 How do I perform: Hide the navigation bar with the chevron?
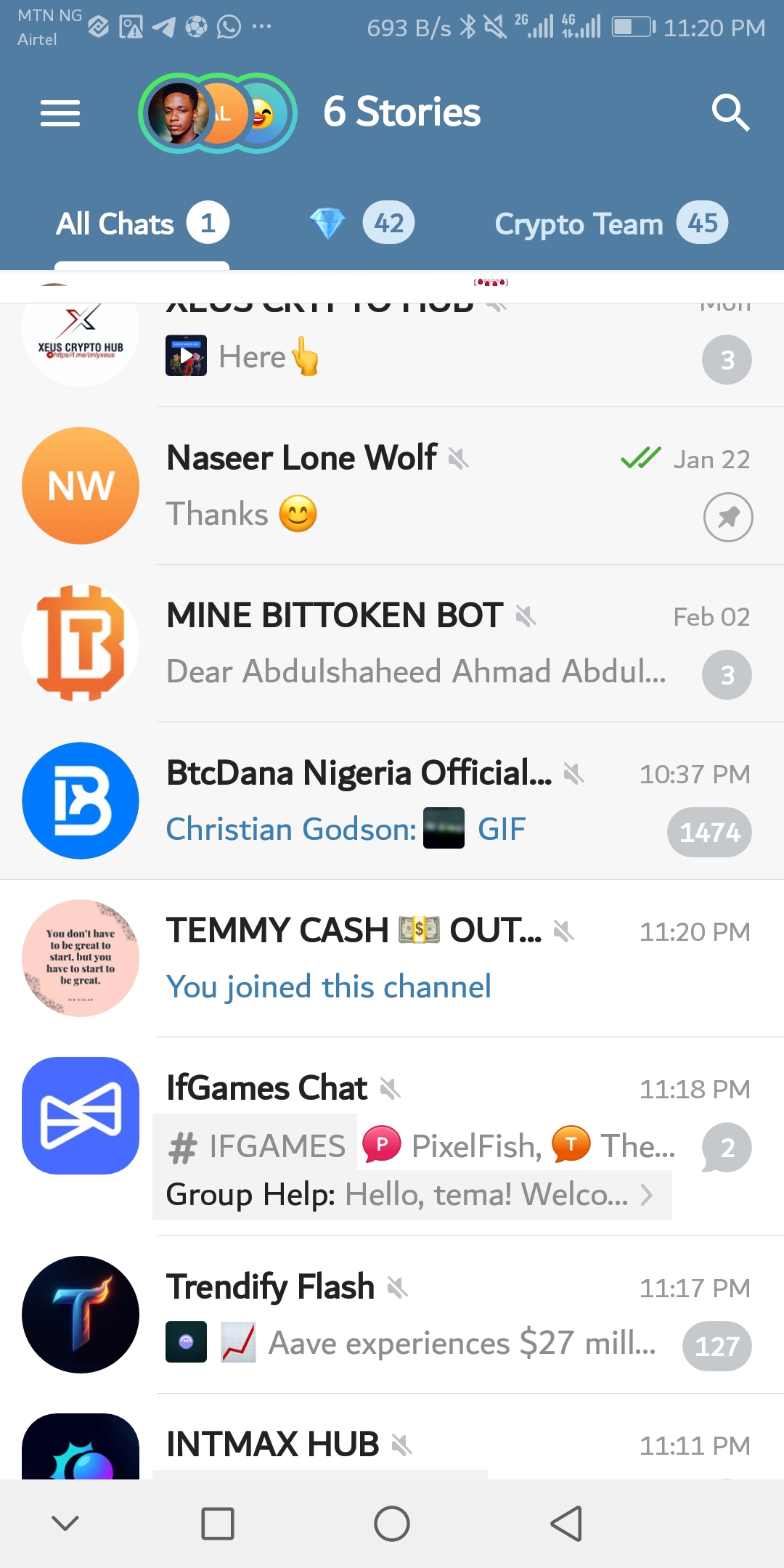[65, 1523]
